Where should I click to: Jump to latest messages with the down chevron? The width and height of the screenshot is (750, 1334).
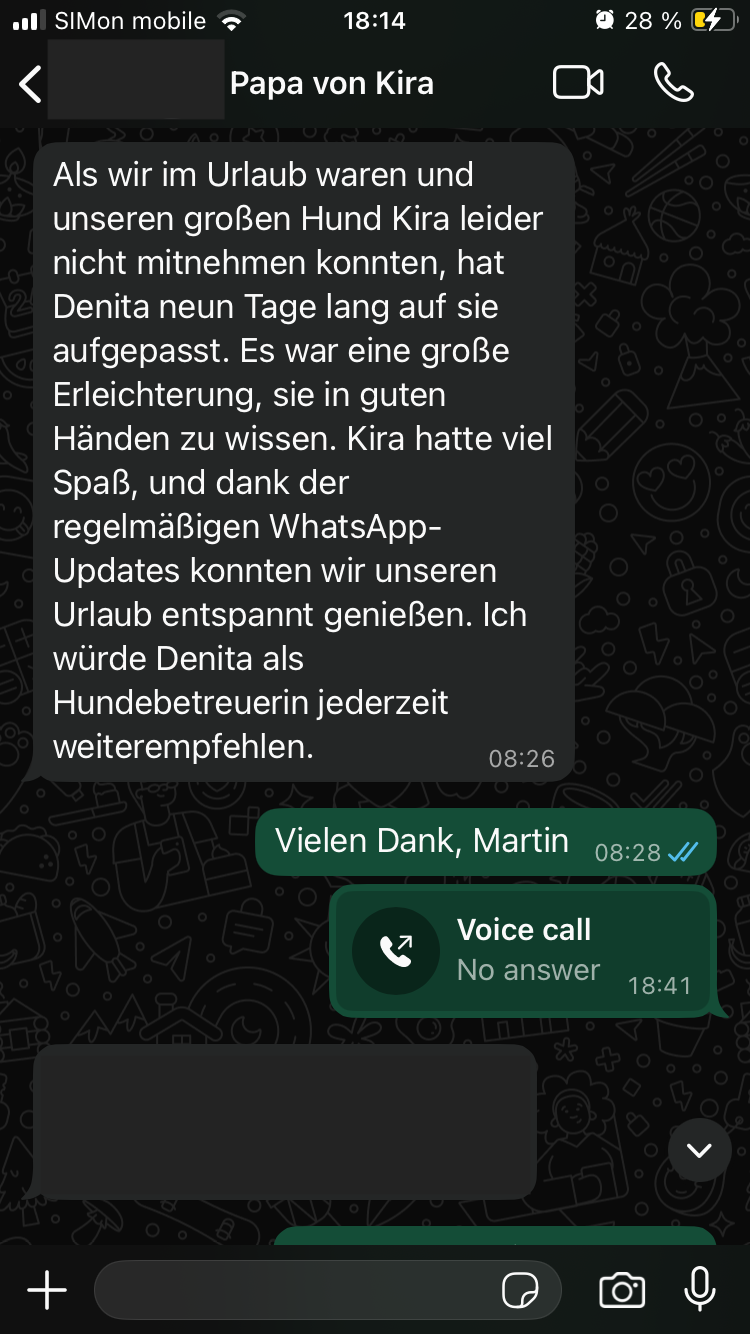700,1150
